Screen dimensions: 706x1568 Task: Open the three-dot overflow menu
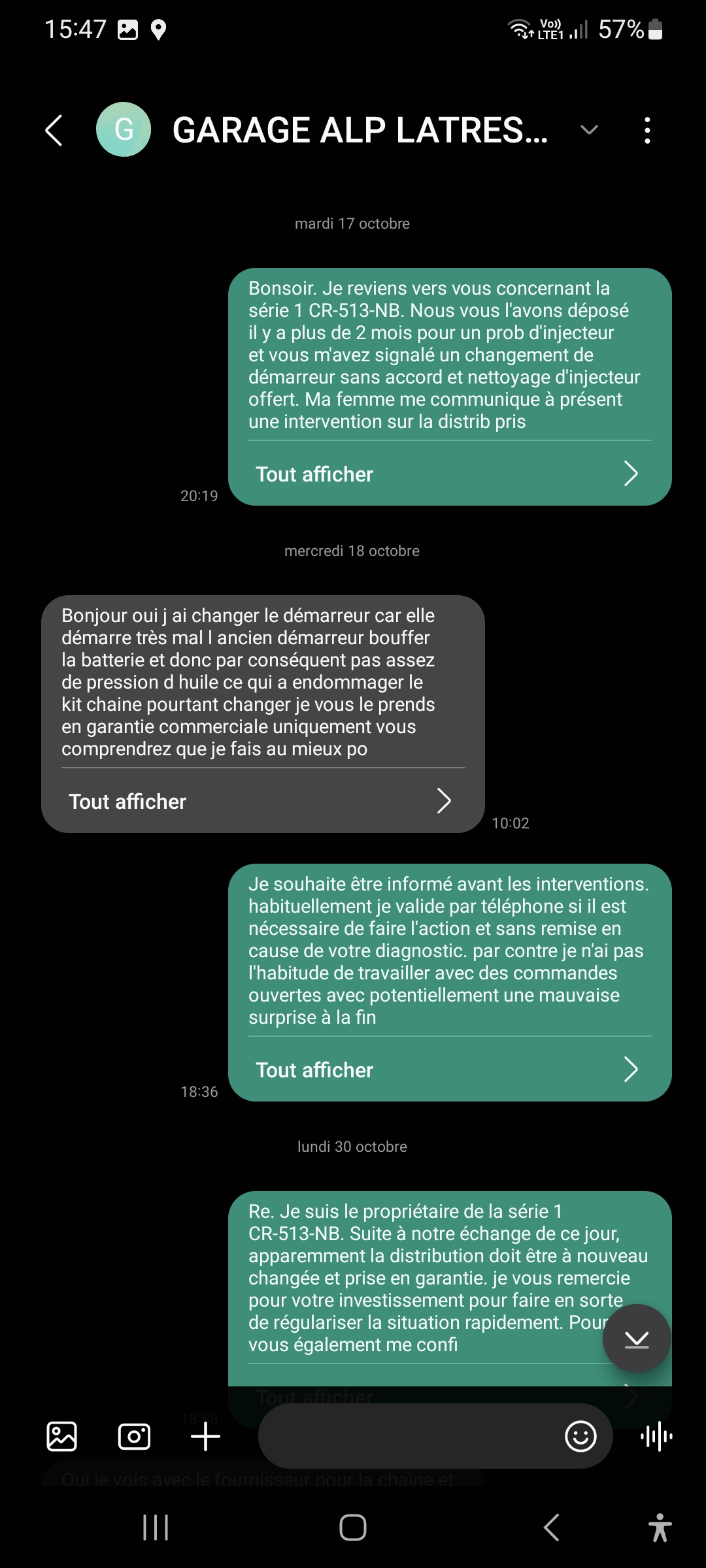[647, 130]
